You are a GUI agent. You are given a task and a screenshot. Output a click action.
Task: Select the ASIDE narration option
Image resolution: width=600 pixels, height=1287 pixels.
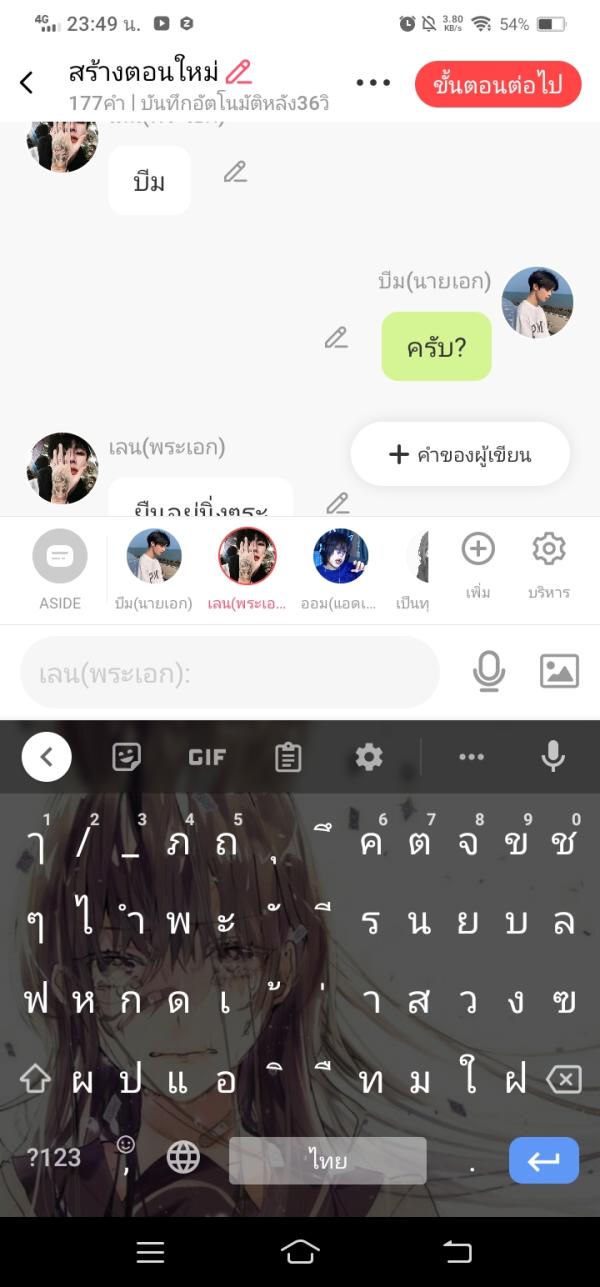[60, 567]
